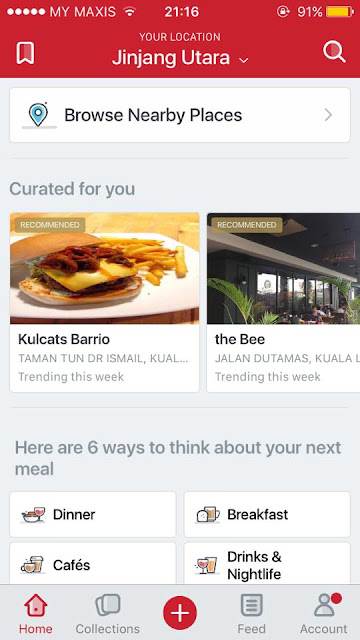Open search with the magnifier icon

[x=334, y=52]
